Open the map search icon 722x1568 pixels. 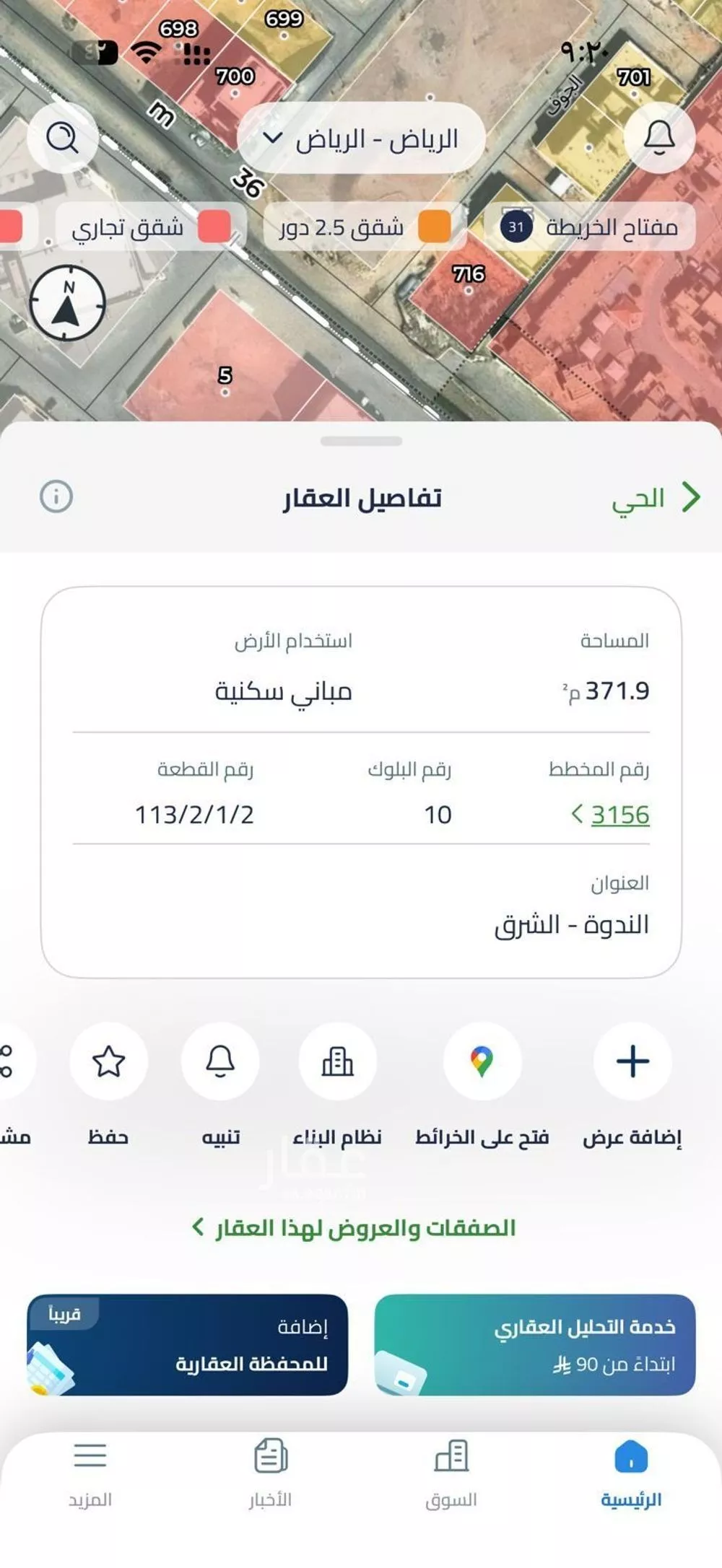coord(63,137)
